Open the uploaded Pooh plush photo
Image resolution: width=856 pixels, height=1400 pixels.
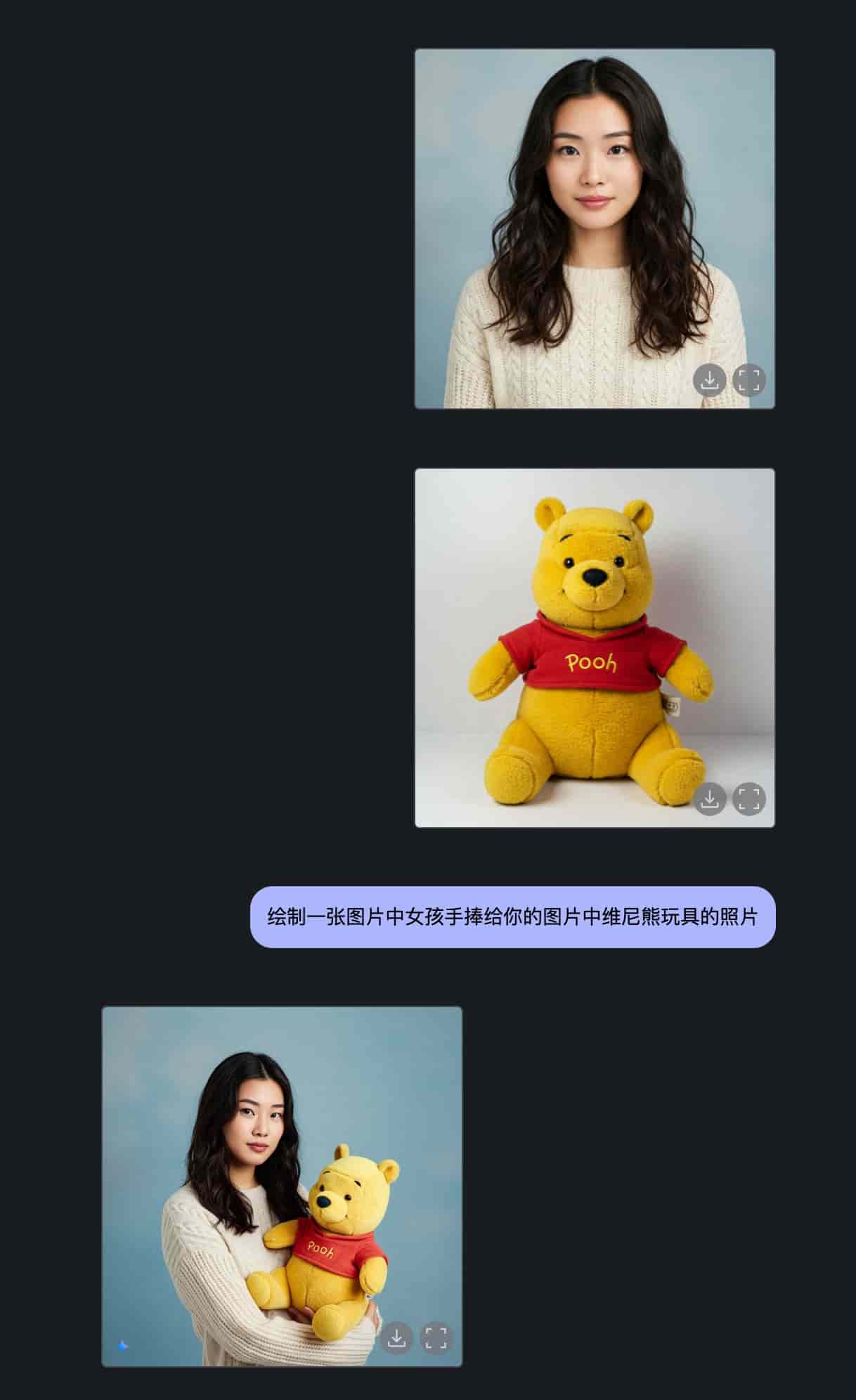pyautogui.click(x=595, y=648)
